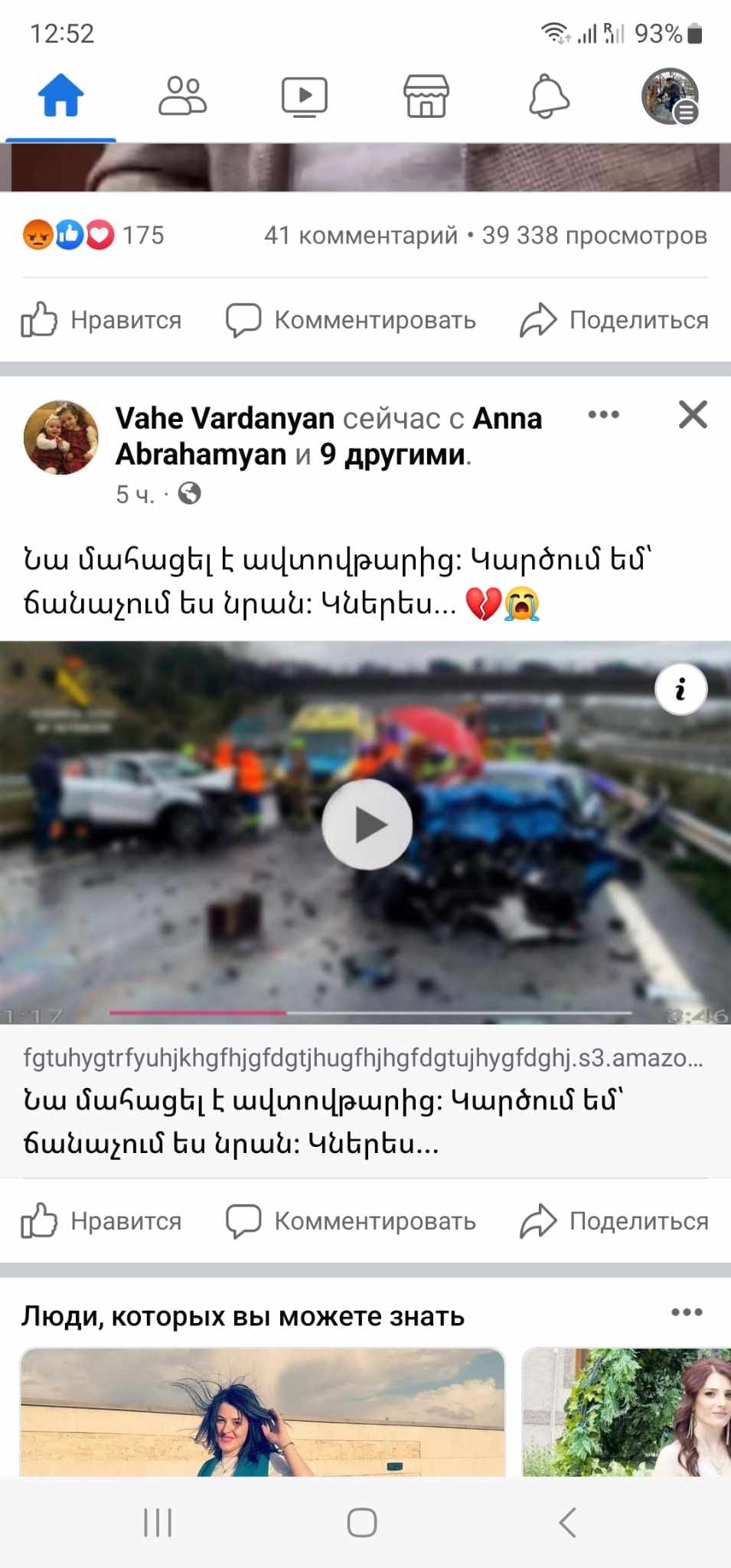Share the post with 39 338 views
Screen dimensions: 731x1568
(x=615, y=320)
